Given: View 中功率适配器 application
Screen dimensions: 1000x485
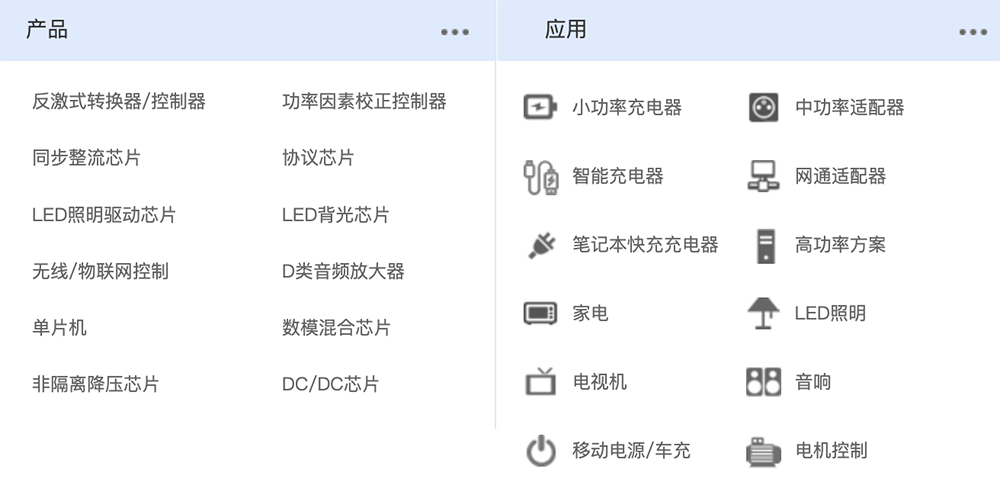Looking at the screenshot, I should tap(849, 107).
